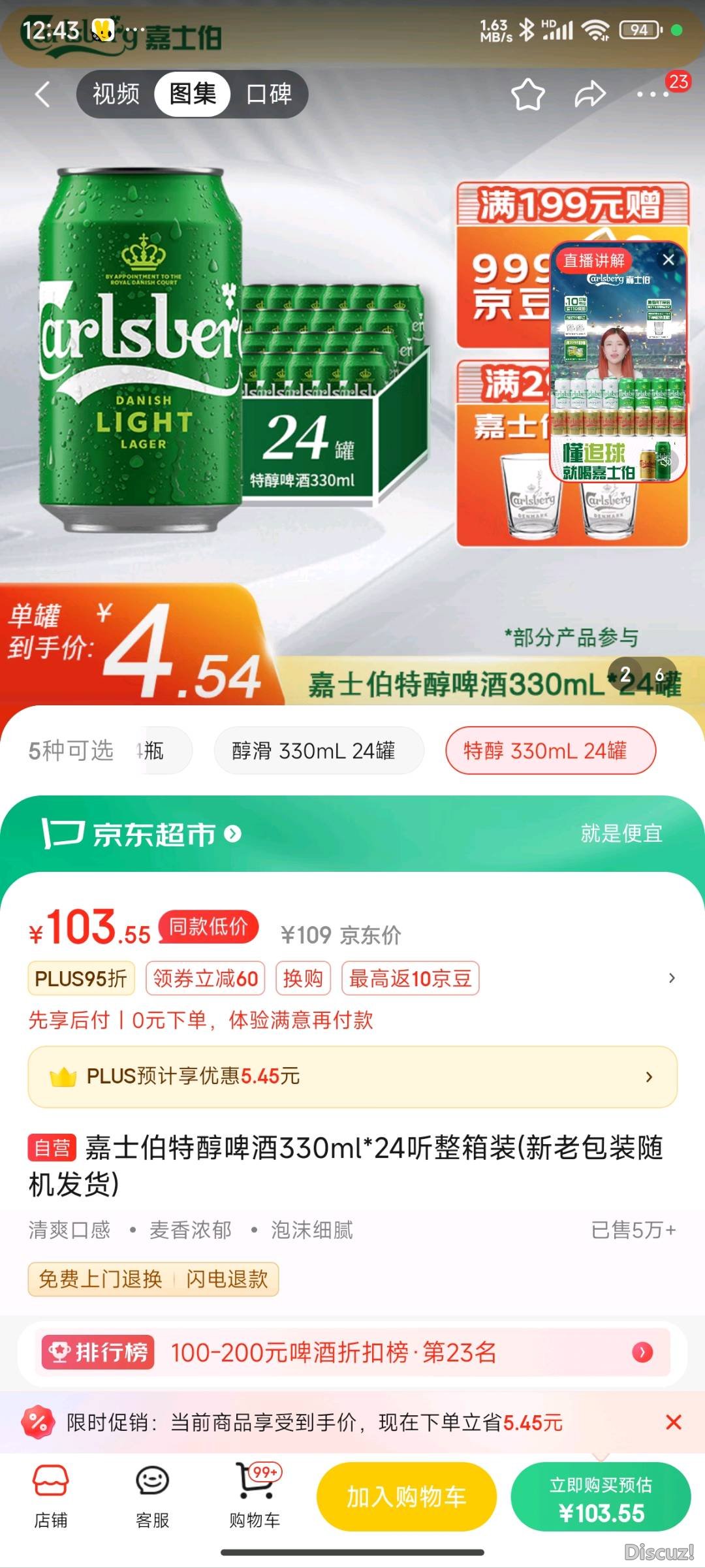Dismiss the 限时促销 promotion banner
705x1568 pixels.
click(x=673, y=1422)
